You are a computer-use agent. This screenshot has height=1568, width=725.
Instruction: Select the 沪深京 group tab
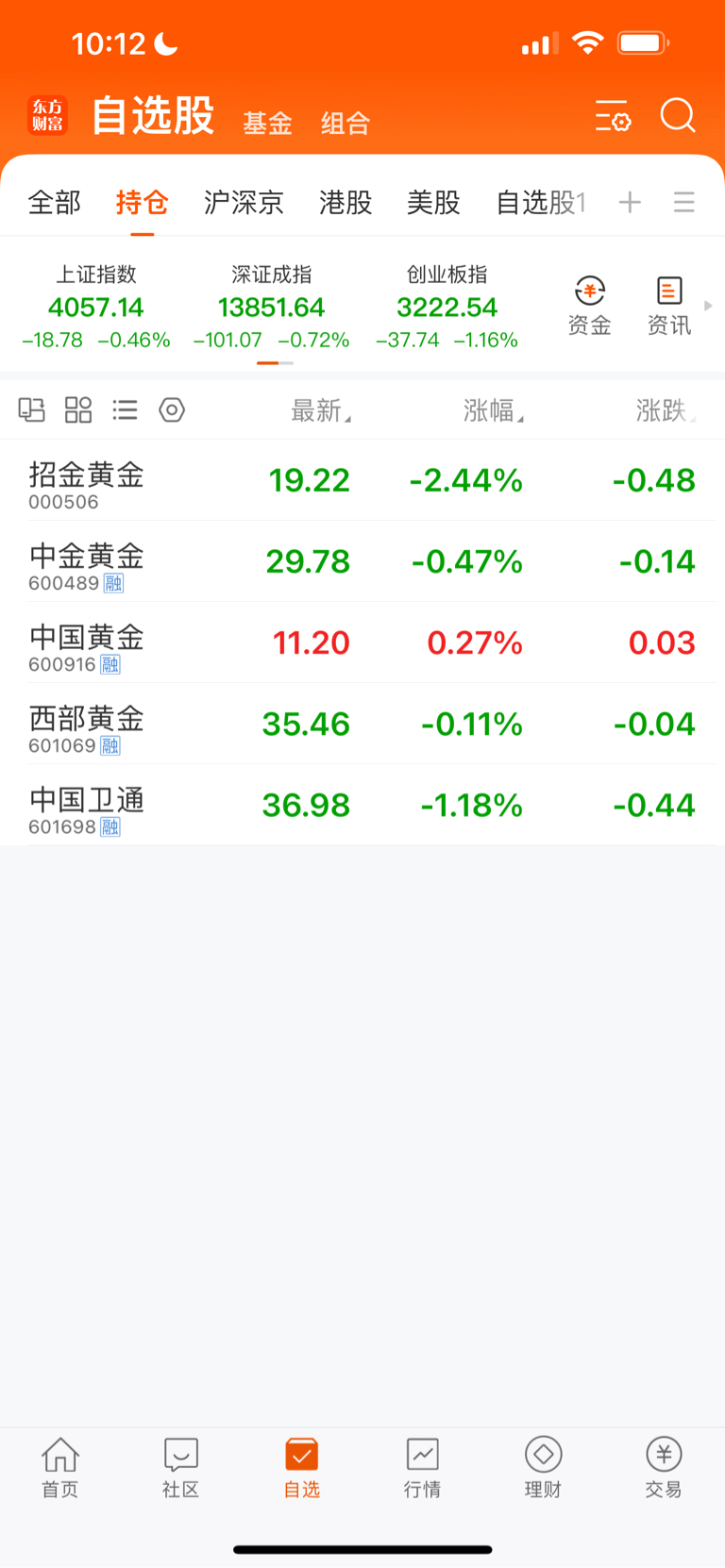pos(244,202)
